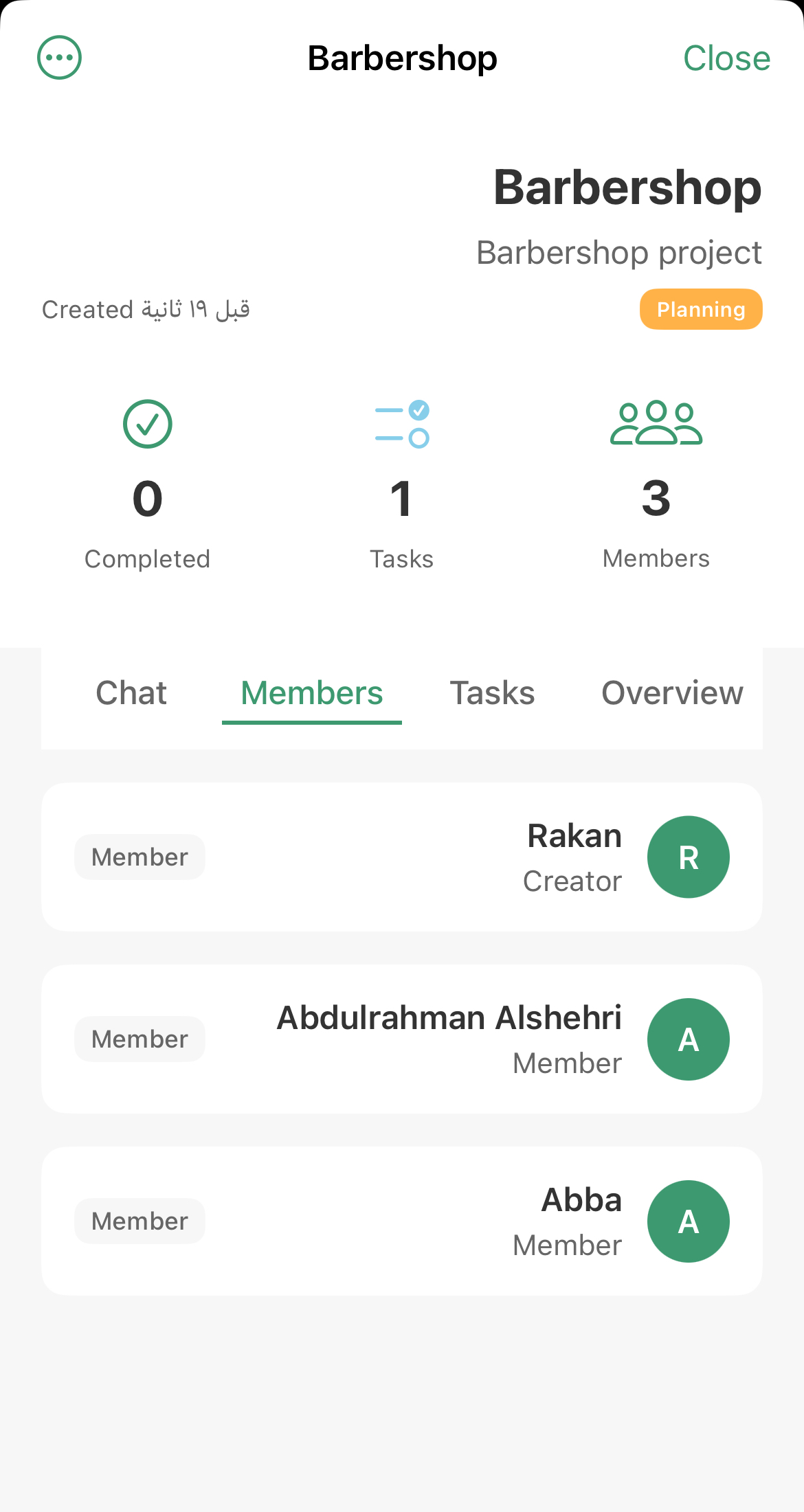Click the Close button
Viewport: 804px width, 1512px height.
coord(727,58)
